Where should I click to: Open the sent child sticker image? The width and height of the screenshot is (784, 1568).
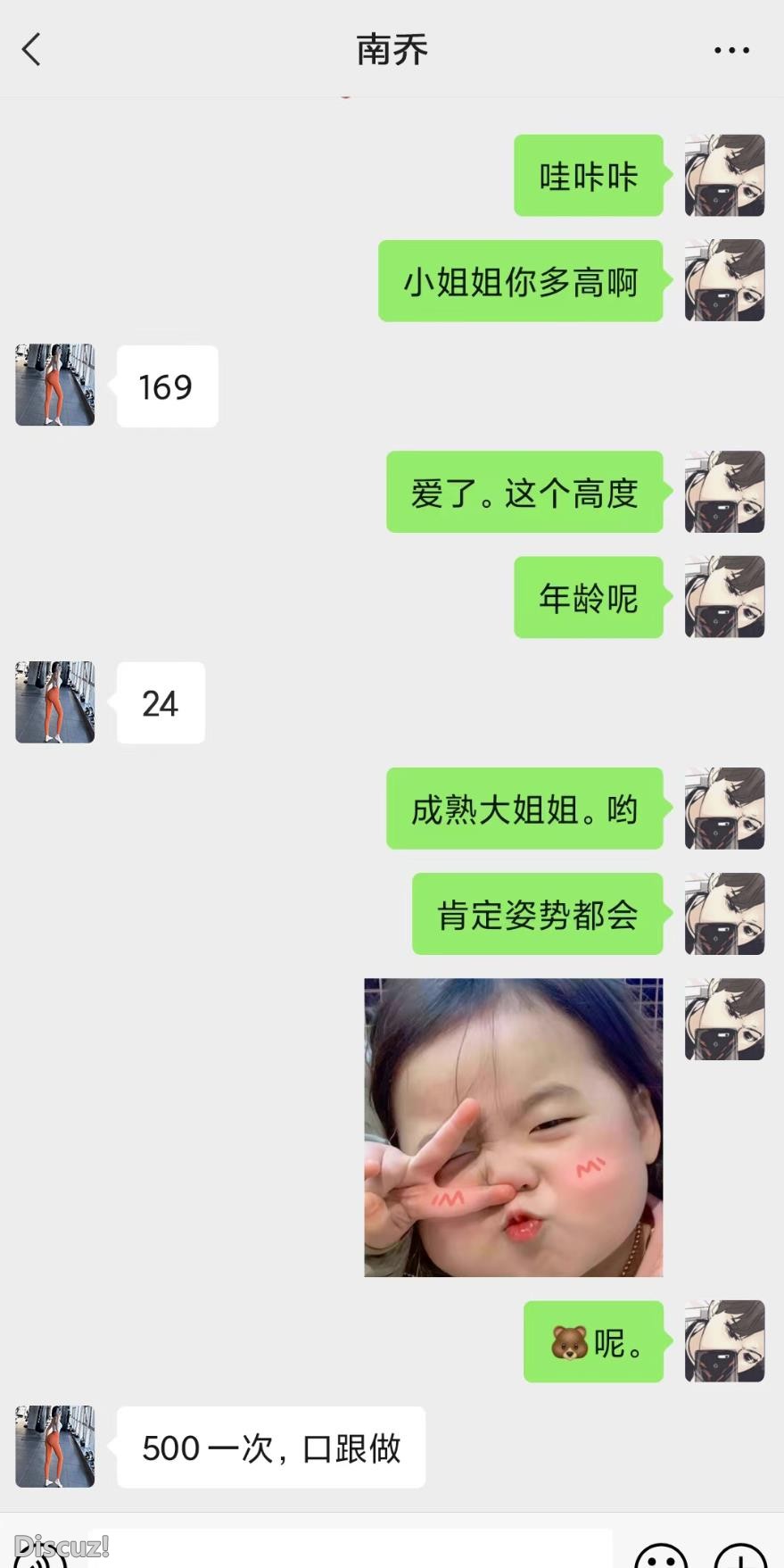(x=513, y=1127)
